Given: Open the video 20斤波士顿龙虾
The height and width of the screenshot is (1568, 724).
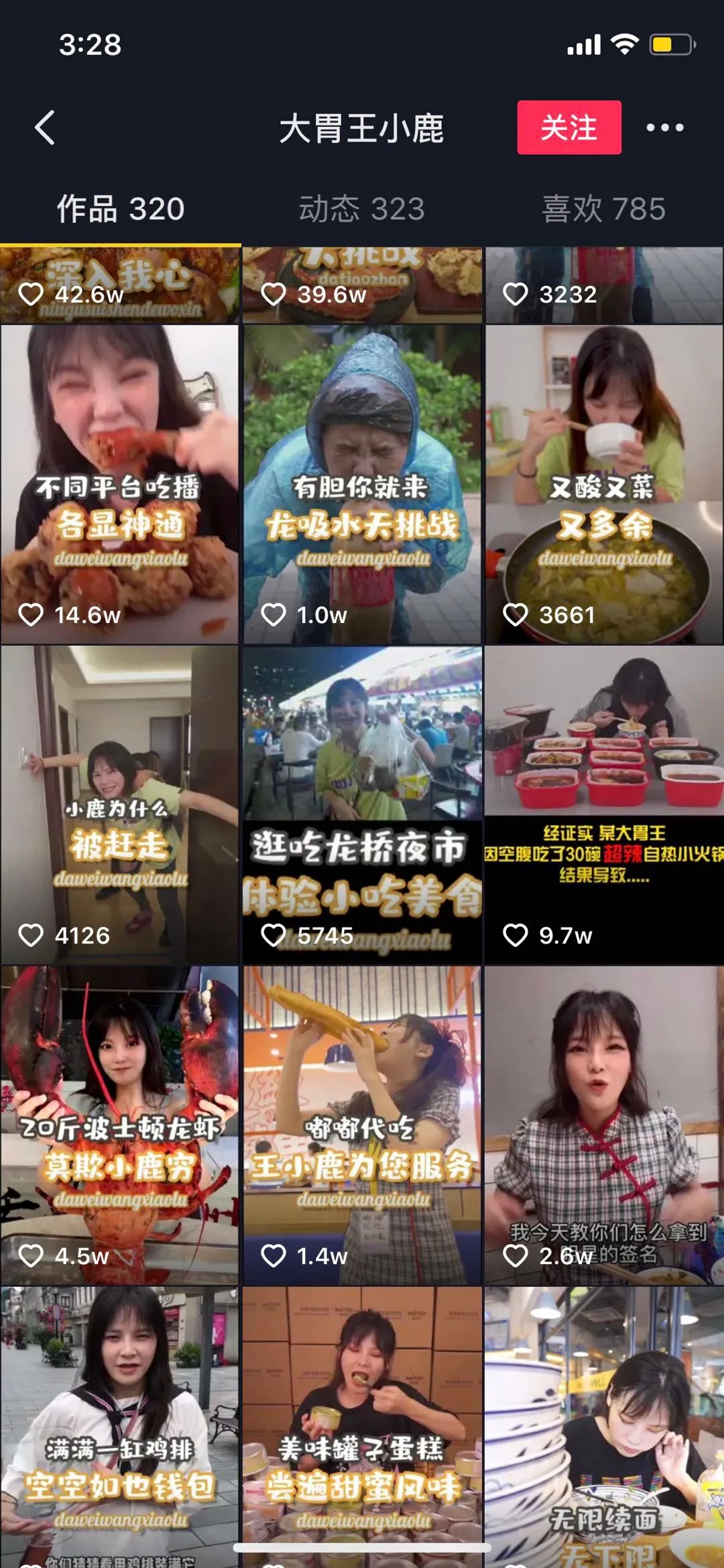Looking at the screenshot, I should tap(120, 1124).
